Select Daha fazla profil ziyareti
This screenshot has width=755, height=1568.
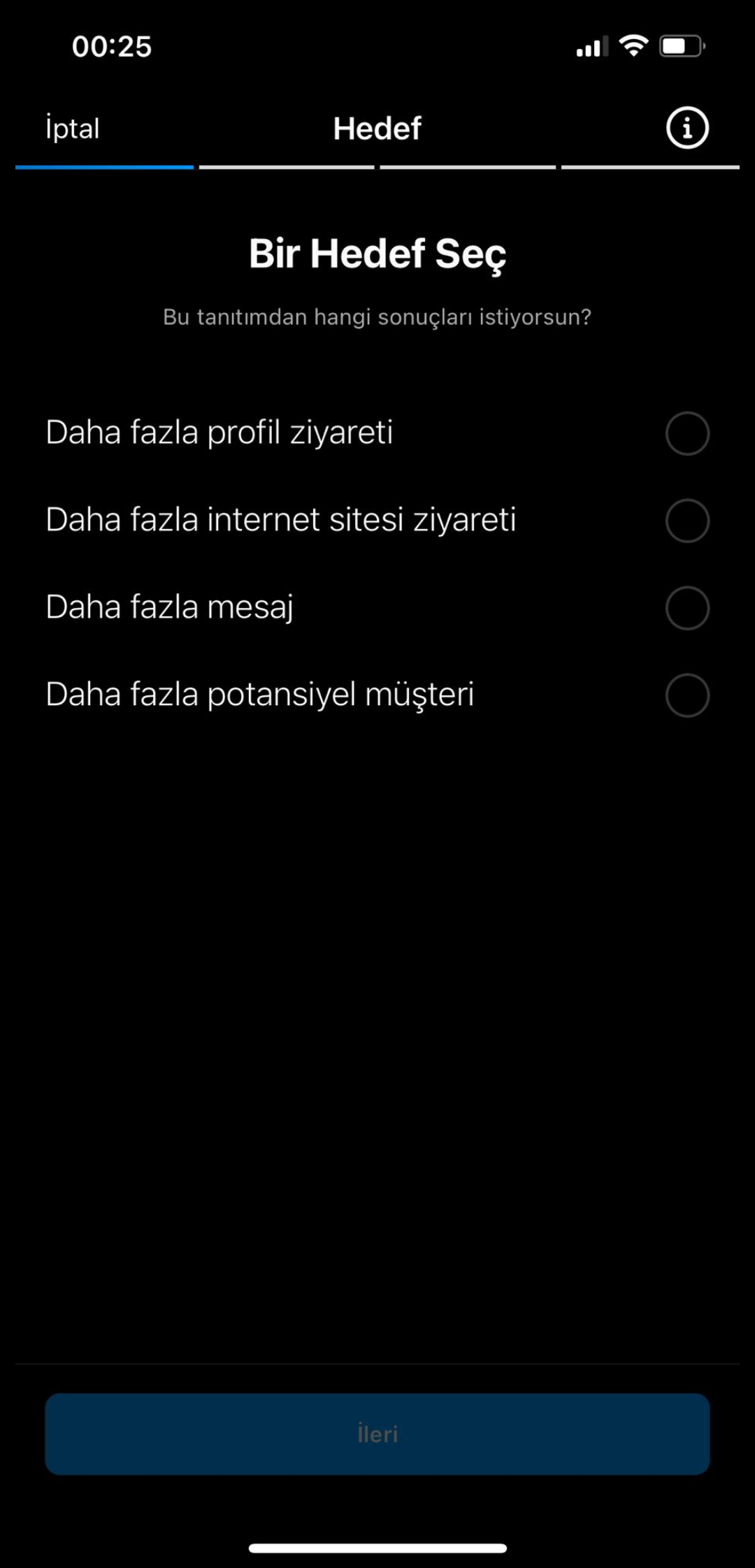pos(377,433)
